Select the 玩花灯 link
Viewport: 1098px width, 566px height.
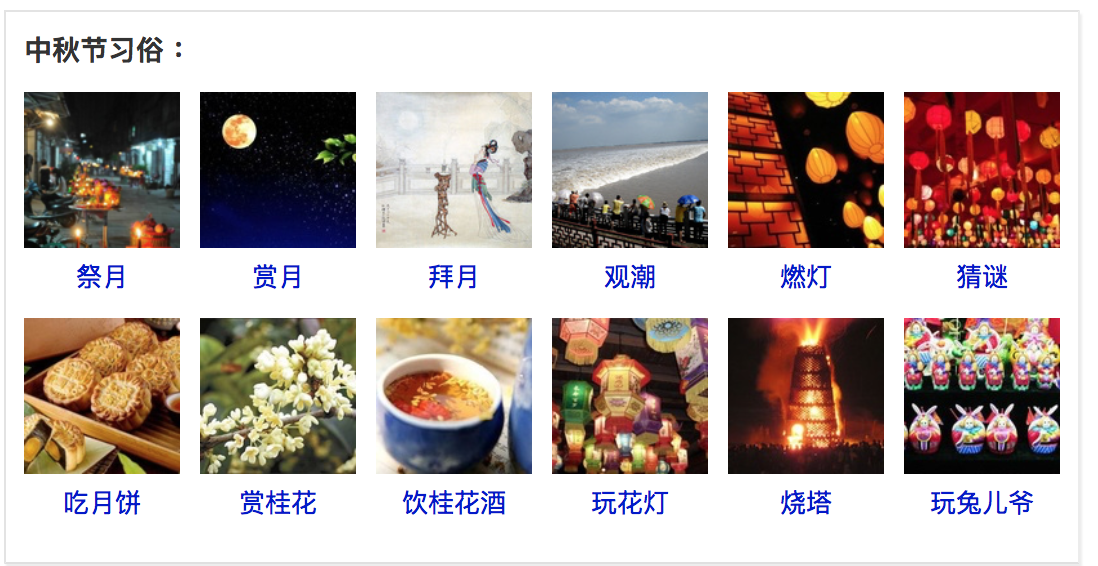(629, 502)
